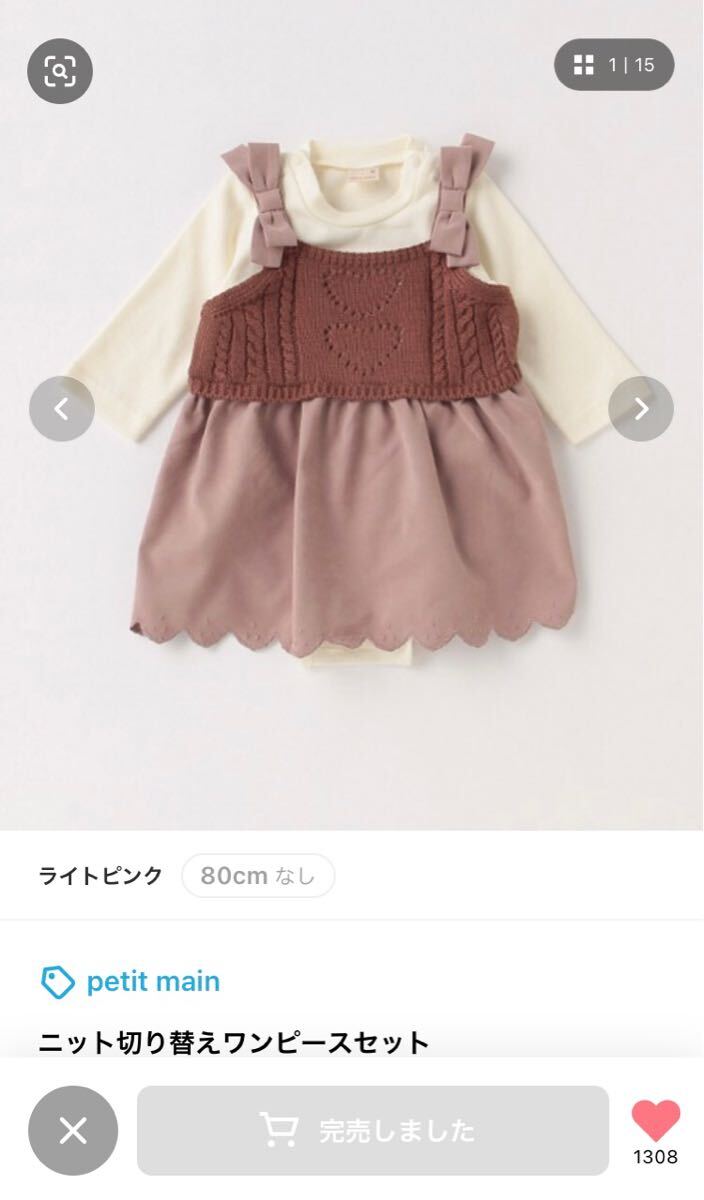
Task: Open the 1 | 15 photo grid view
Action: click(x=614, y=65)
